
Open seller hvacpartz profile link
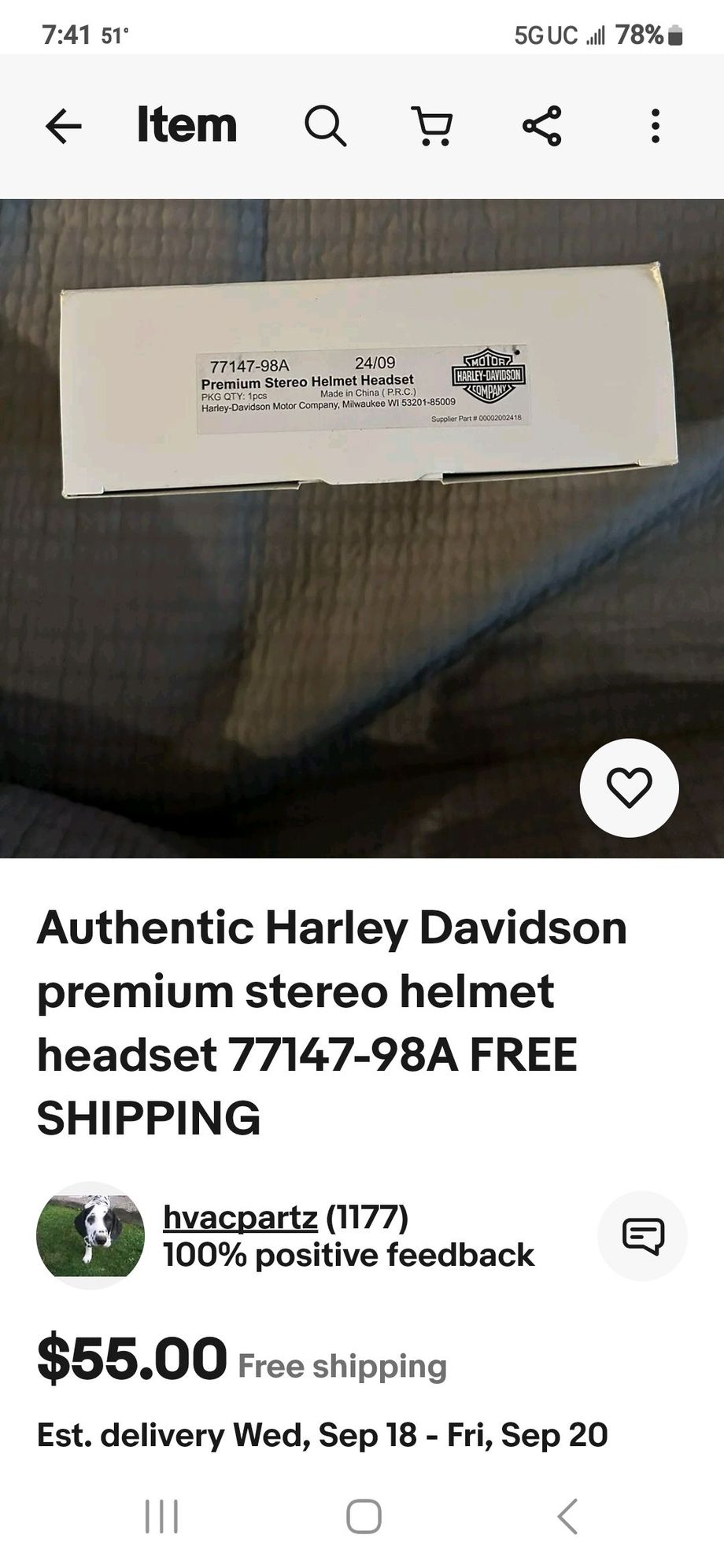240,1217
